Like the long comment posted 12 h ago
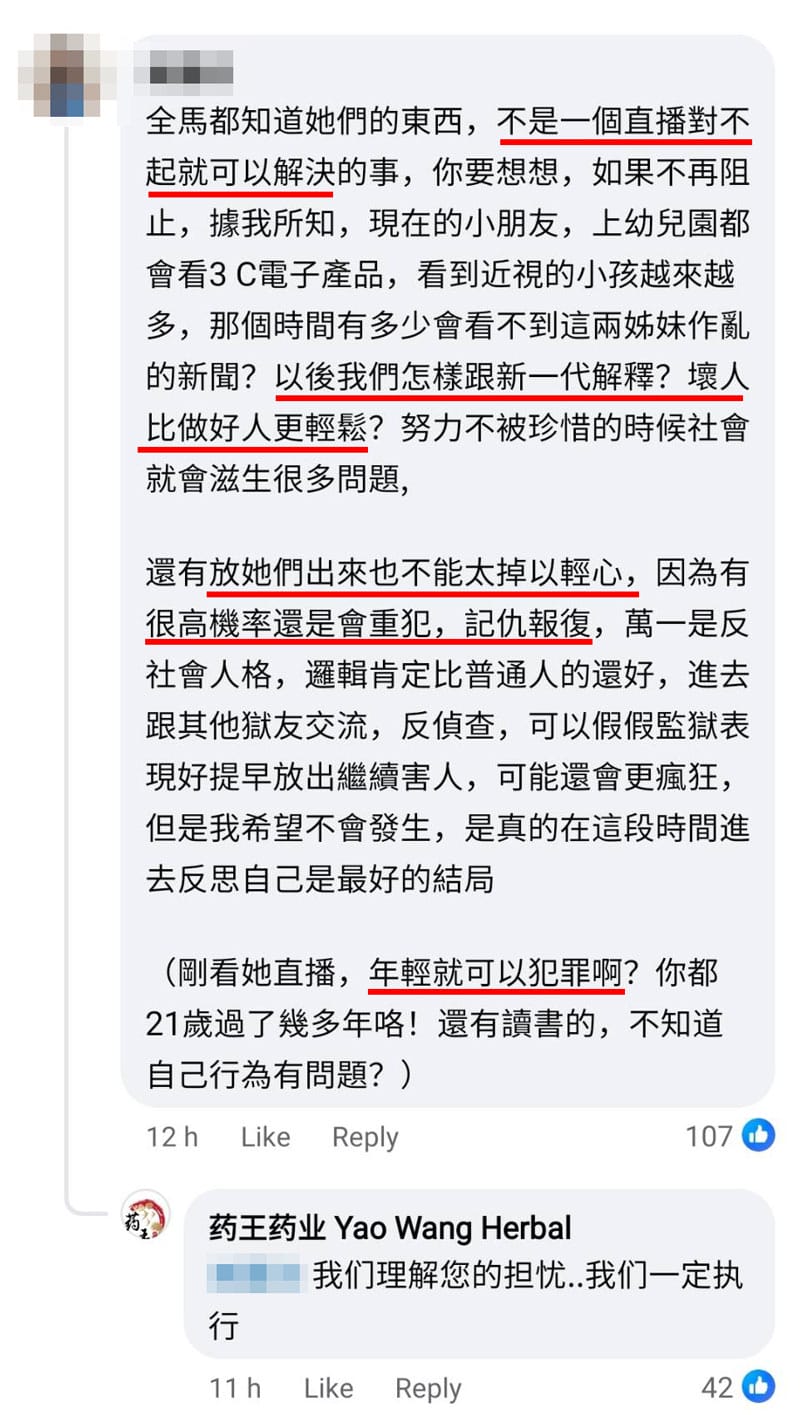 265,1137
